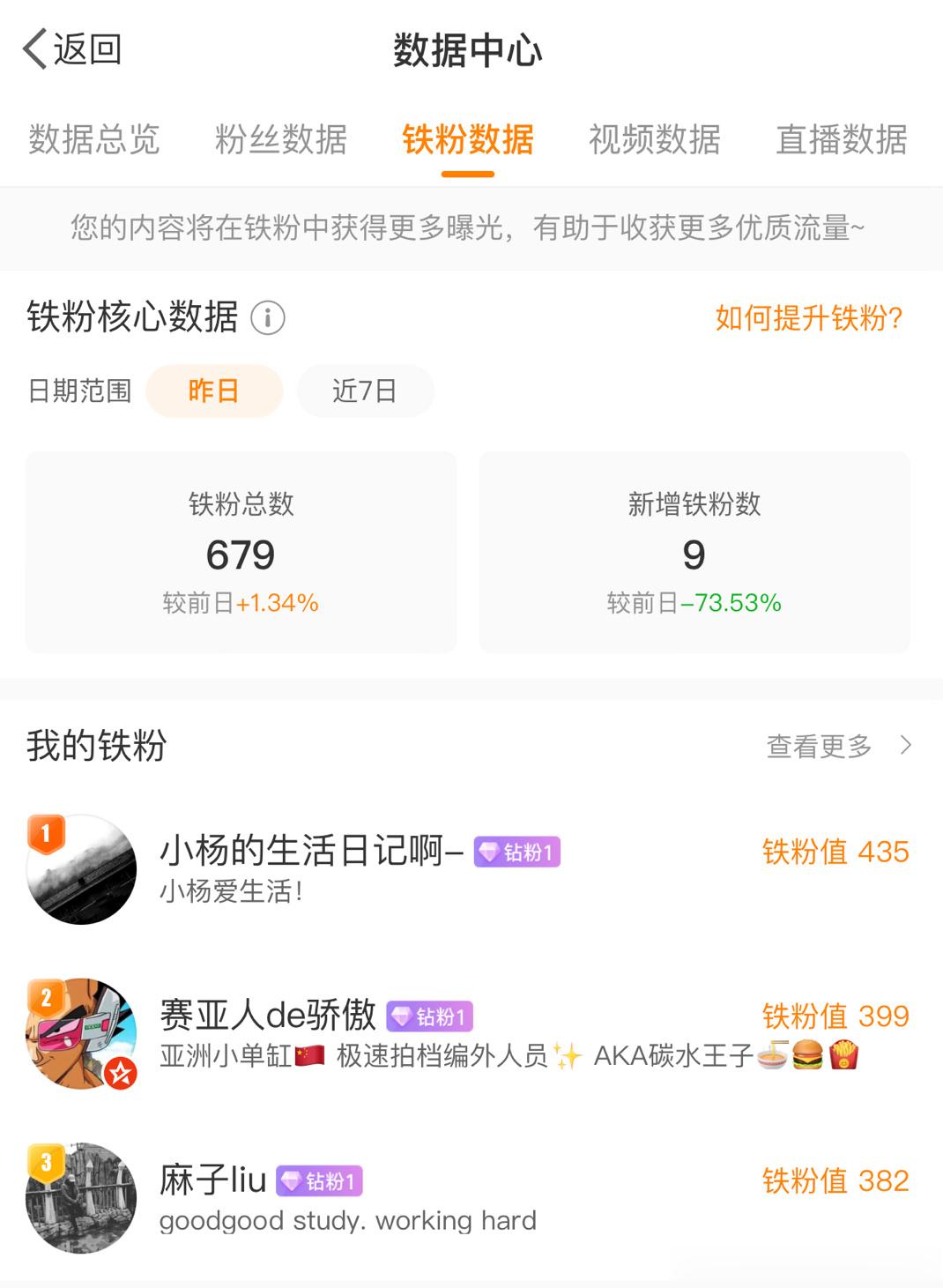Open the 如何提升铁粉? link
The image size is (943, 1288).
[807, 320]
